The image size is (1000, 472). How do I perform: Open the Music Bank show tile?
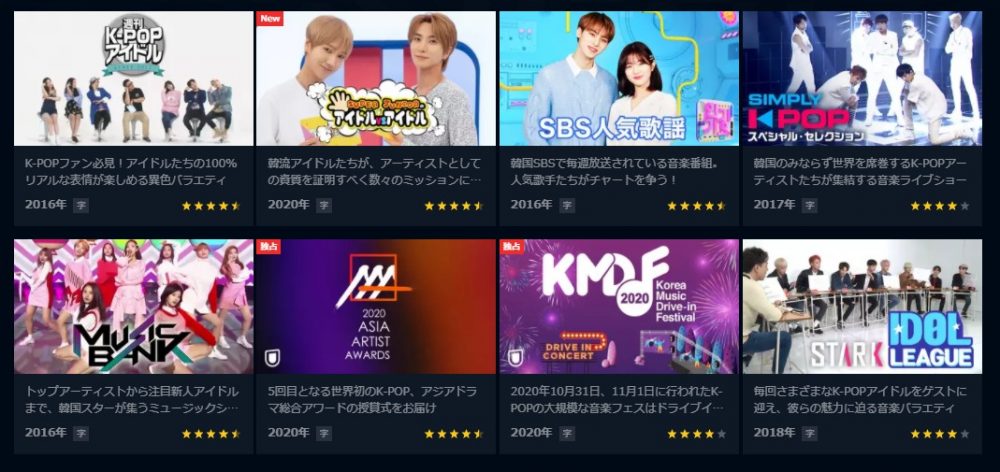click(133, 307)
